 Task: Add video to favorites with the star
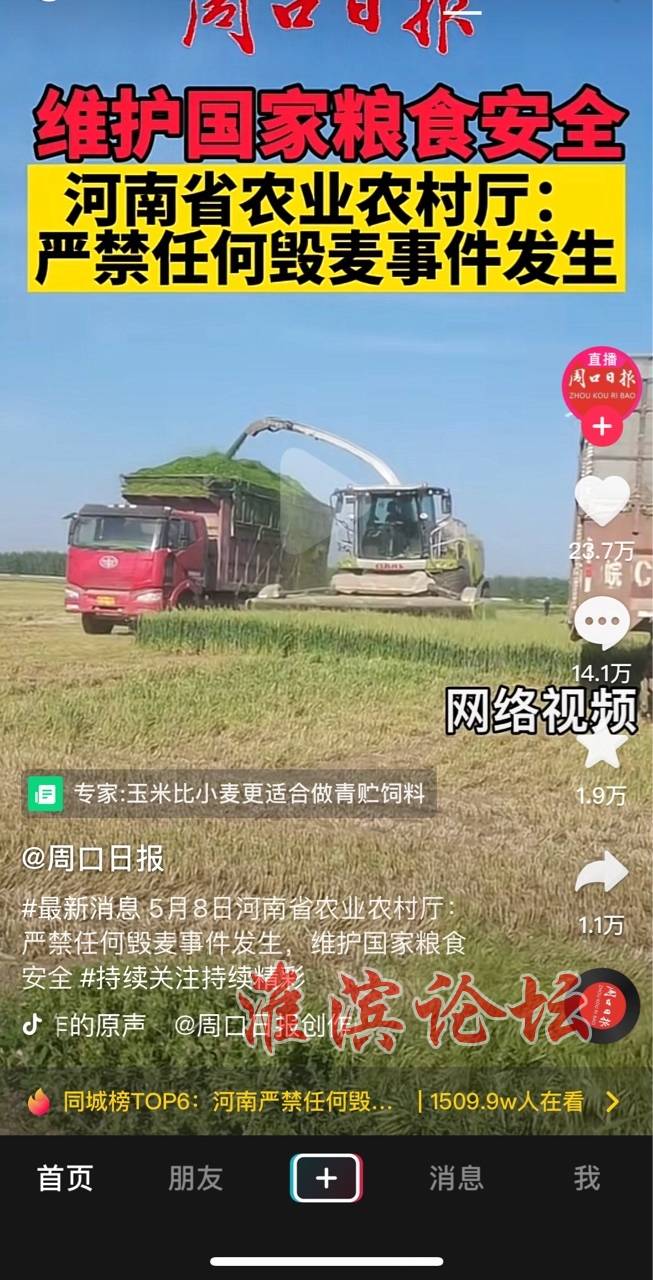pos(602,745)
